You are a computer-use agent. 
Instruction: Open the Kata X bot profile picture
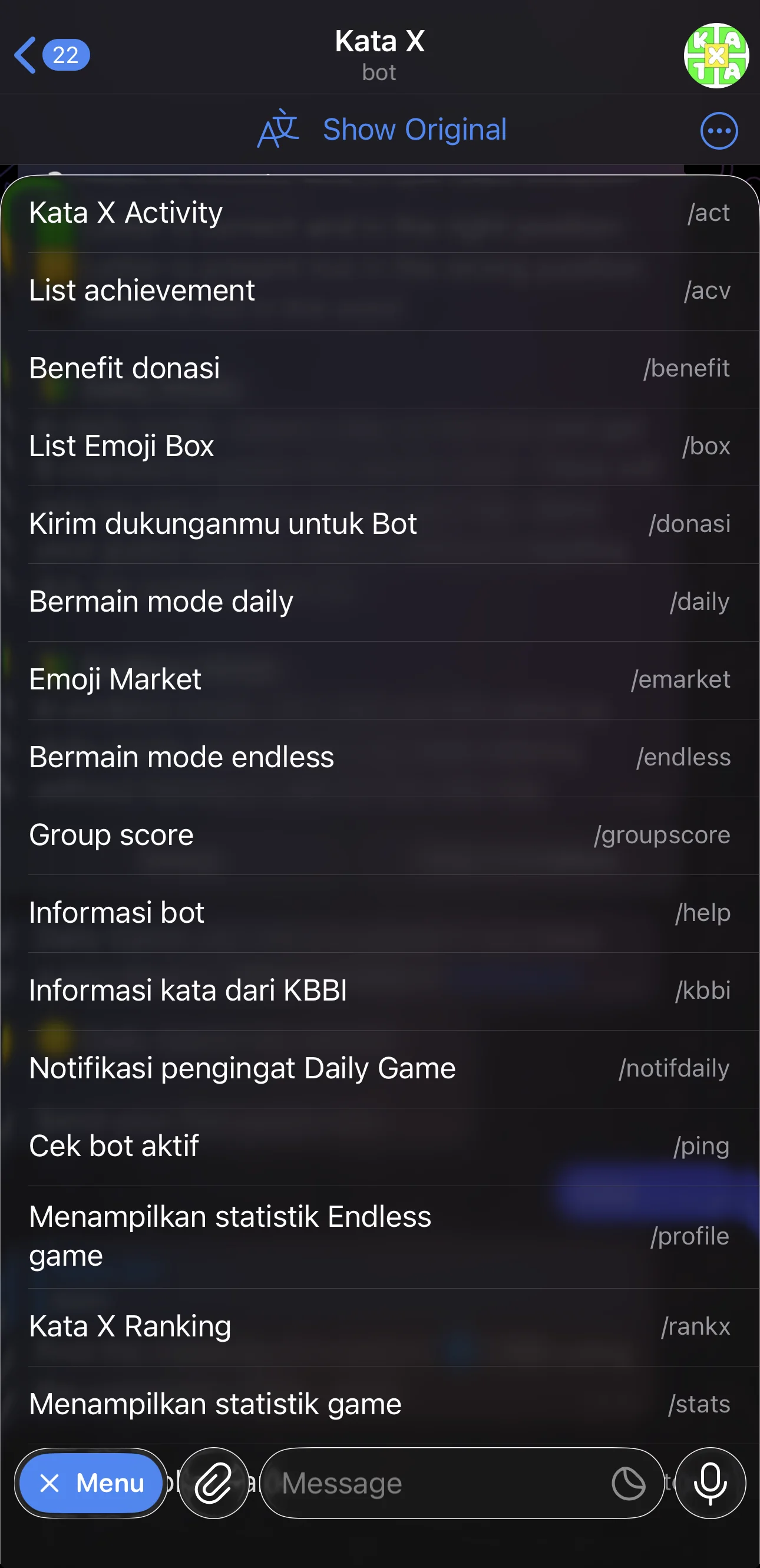point(716,55)
